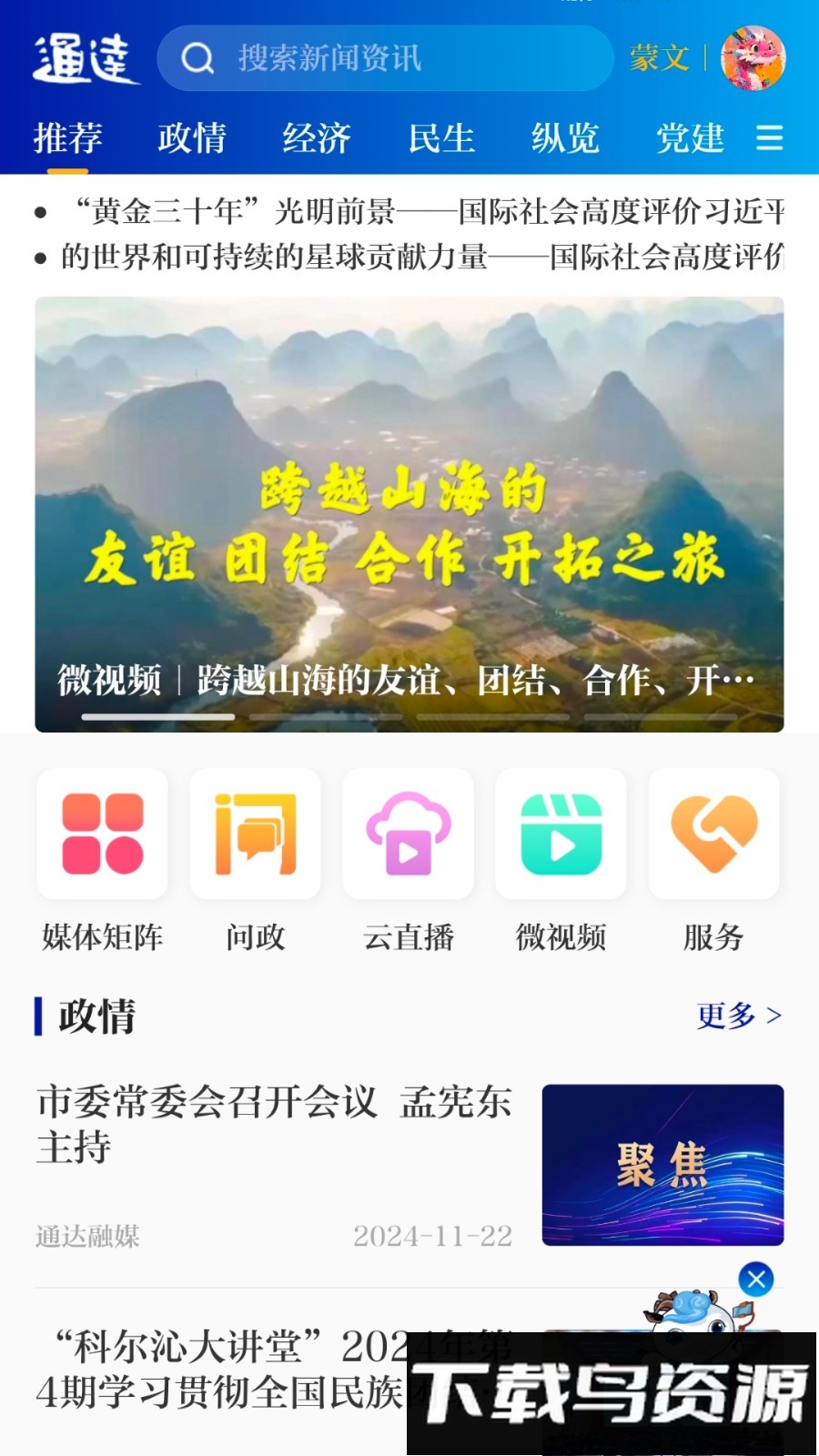Open the channel list menu icon

click(769, 138)
